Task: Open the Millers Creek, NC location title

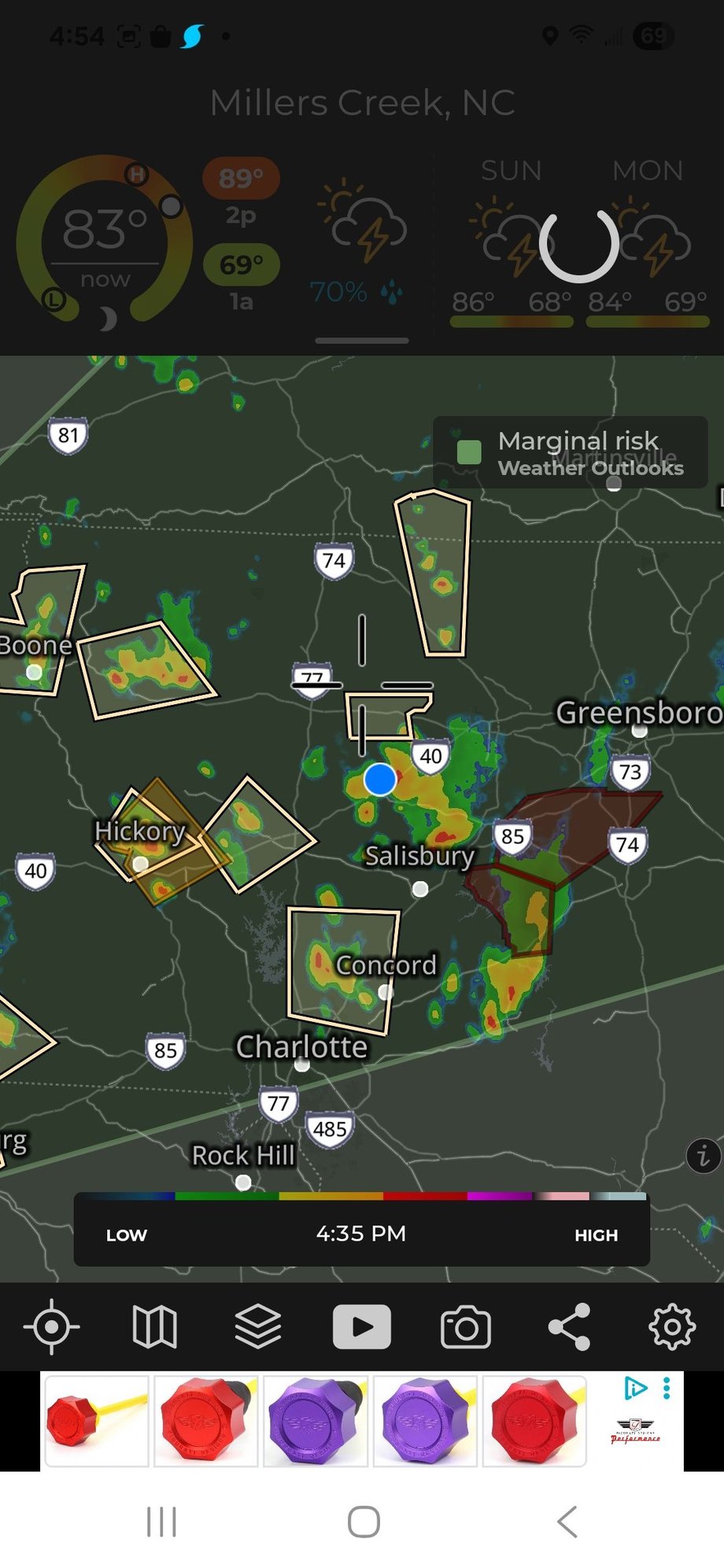Action: (x=362, y=103)
